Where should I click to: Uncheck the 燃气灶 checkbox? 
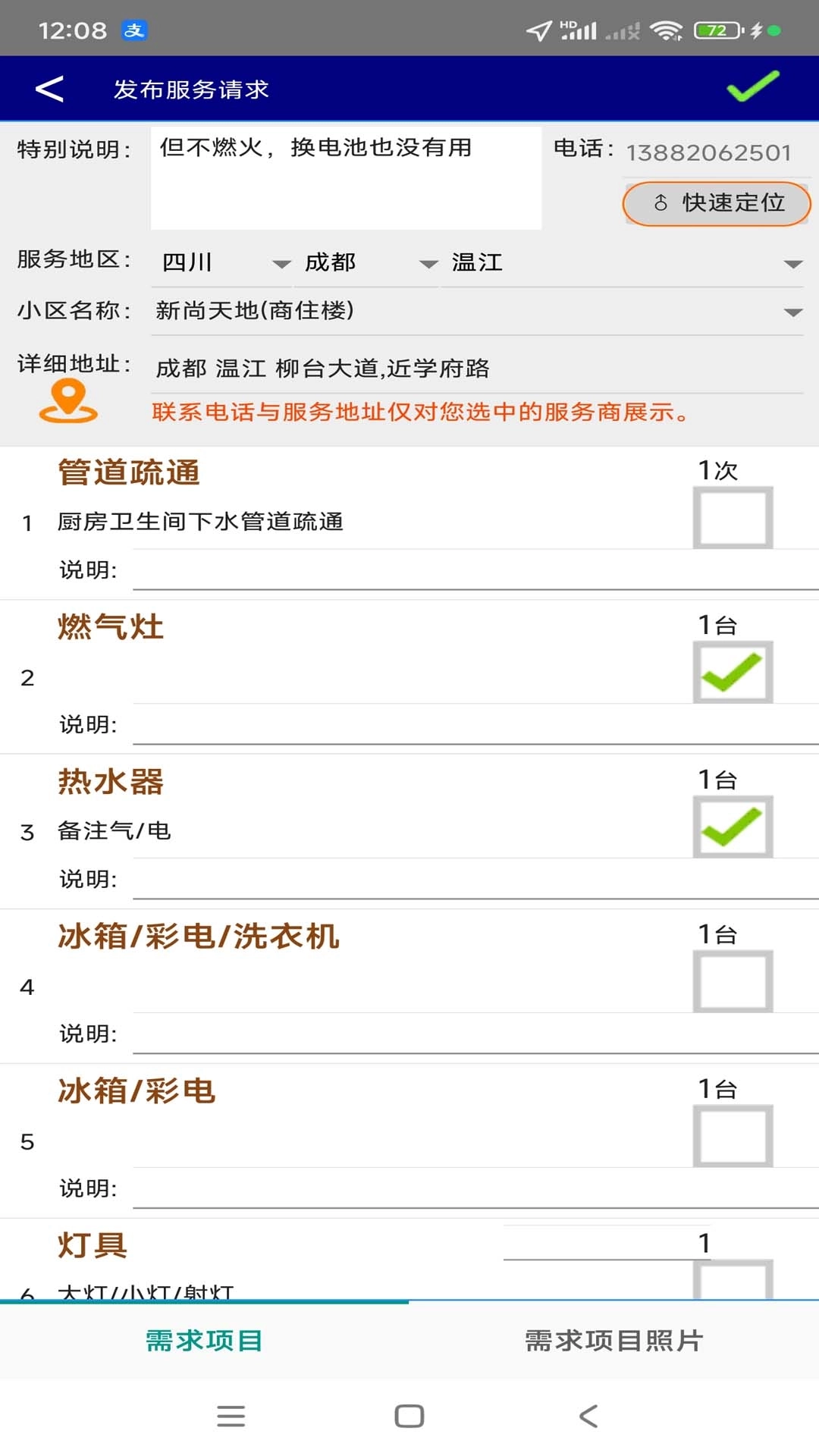(733, 673)
